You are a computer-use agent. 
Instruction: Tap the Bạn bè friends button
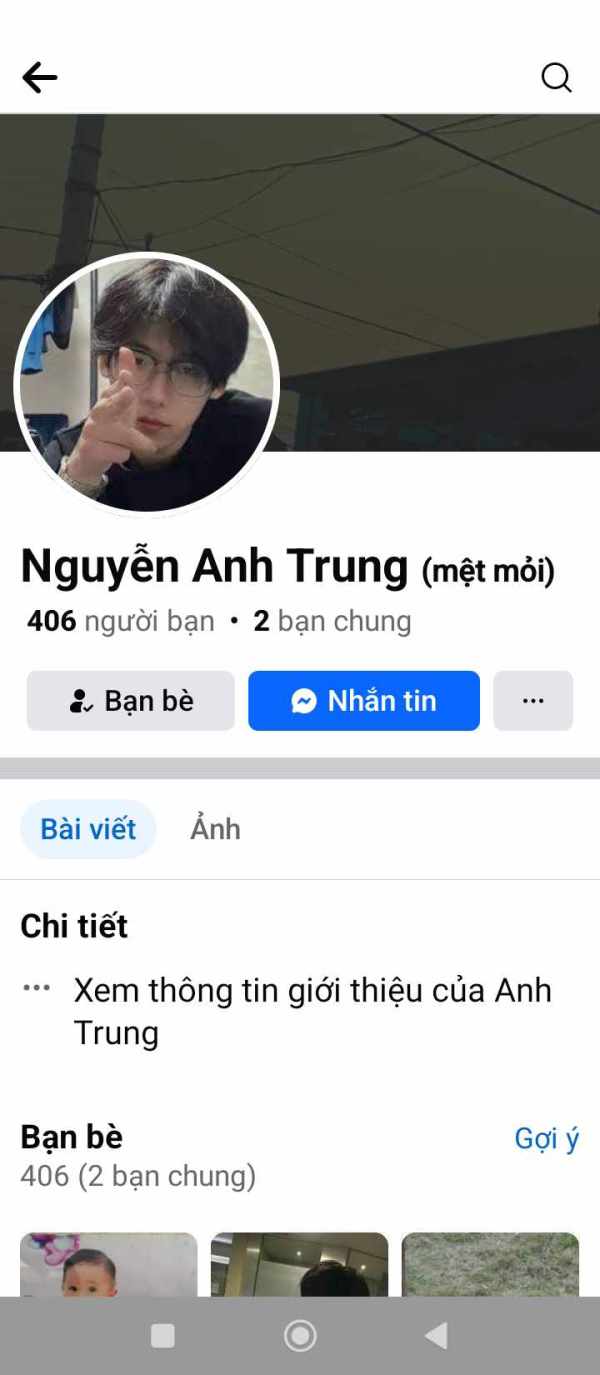[x=130, y=701]
